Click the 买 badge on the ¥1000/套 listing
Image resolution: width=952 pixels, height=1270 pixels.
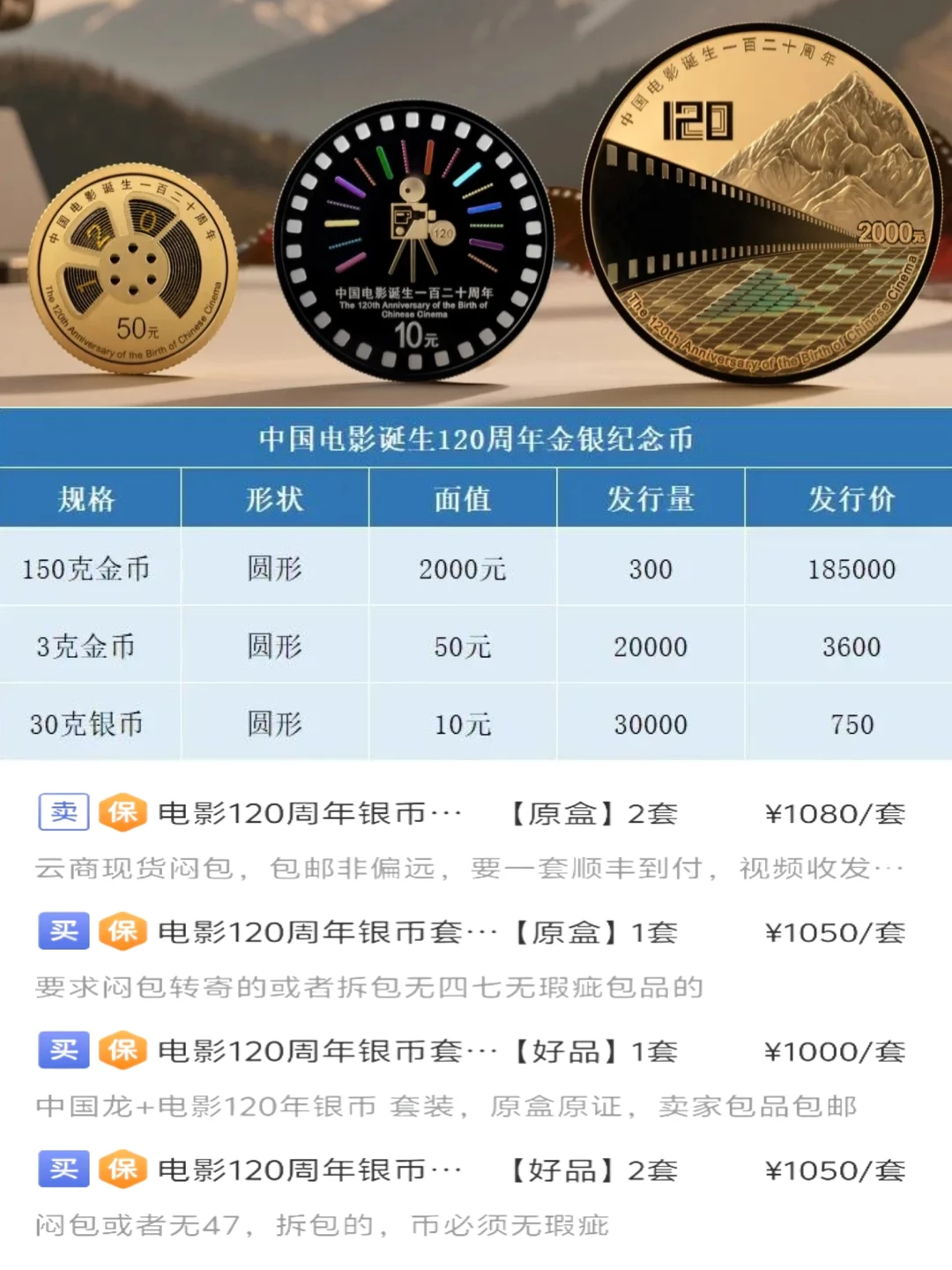[63, 1050]
